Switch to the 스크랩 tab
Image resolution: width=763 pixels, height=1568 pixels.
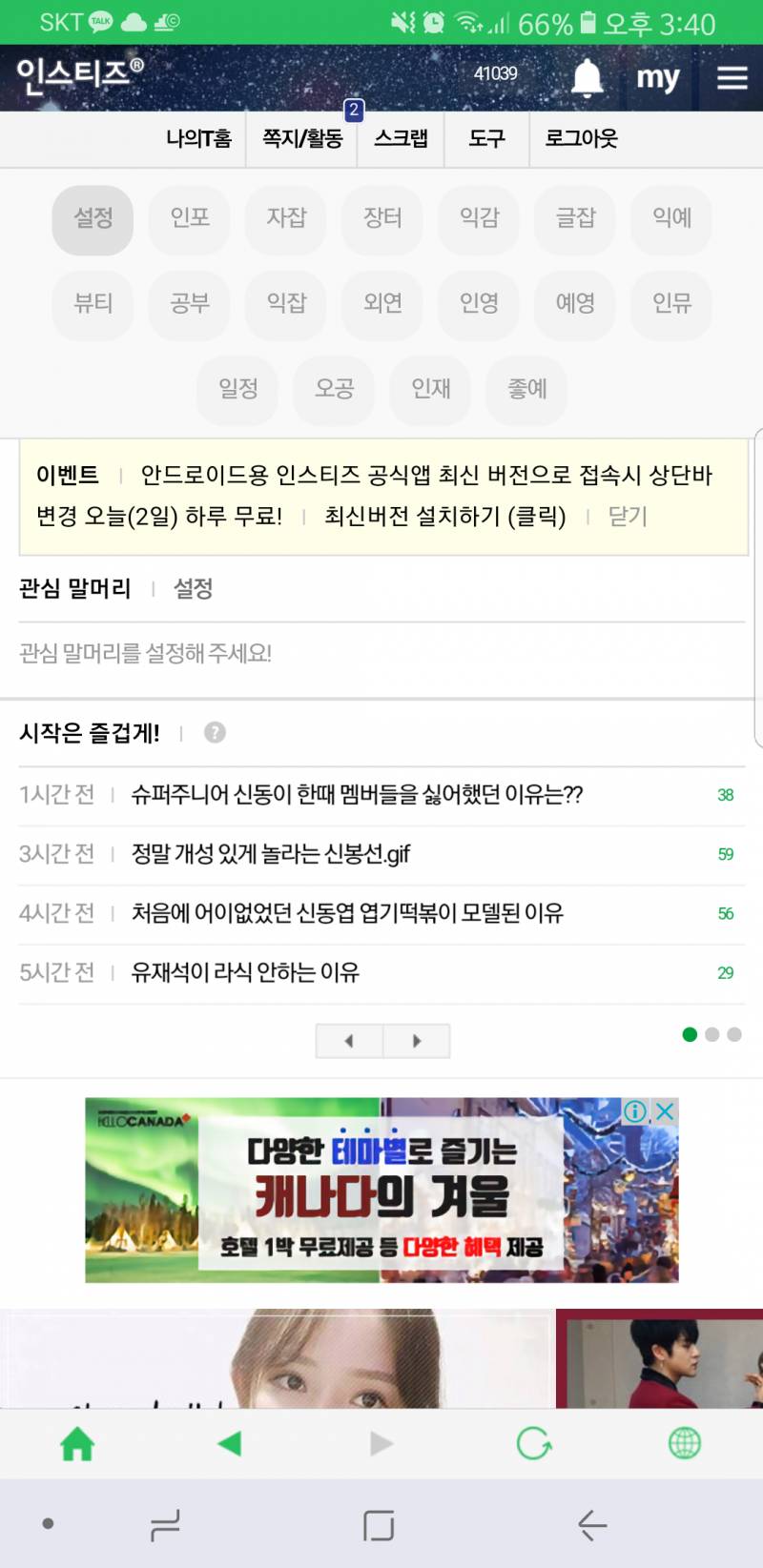401,139
